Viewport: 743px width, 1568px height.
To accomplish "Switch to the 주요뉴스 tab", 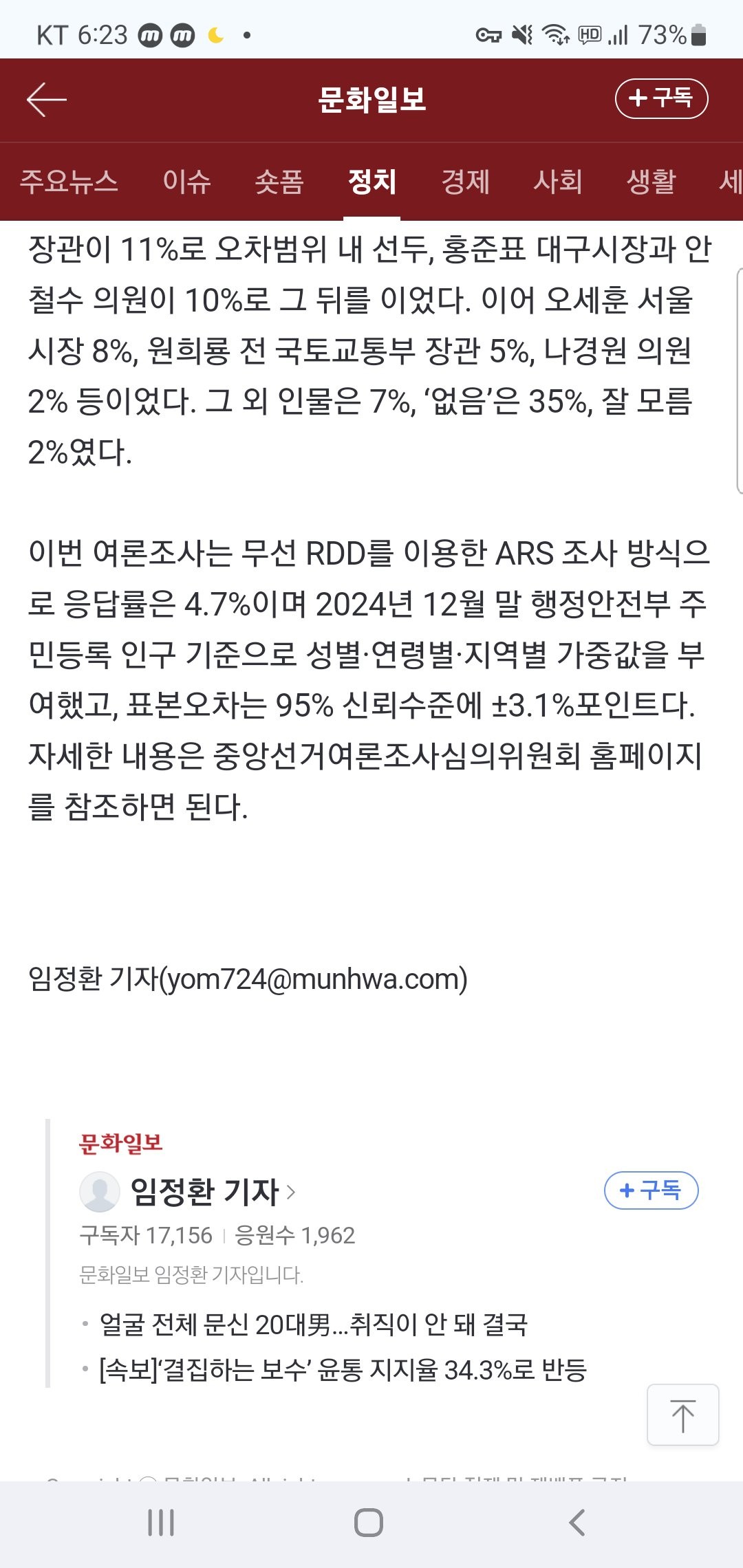I will [x=69, y=182].
